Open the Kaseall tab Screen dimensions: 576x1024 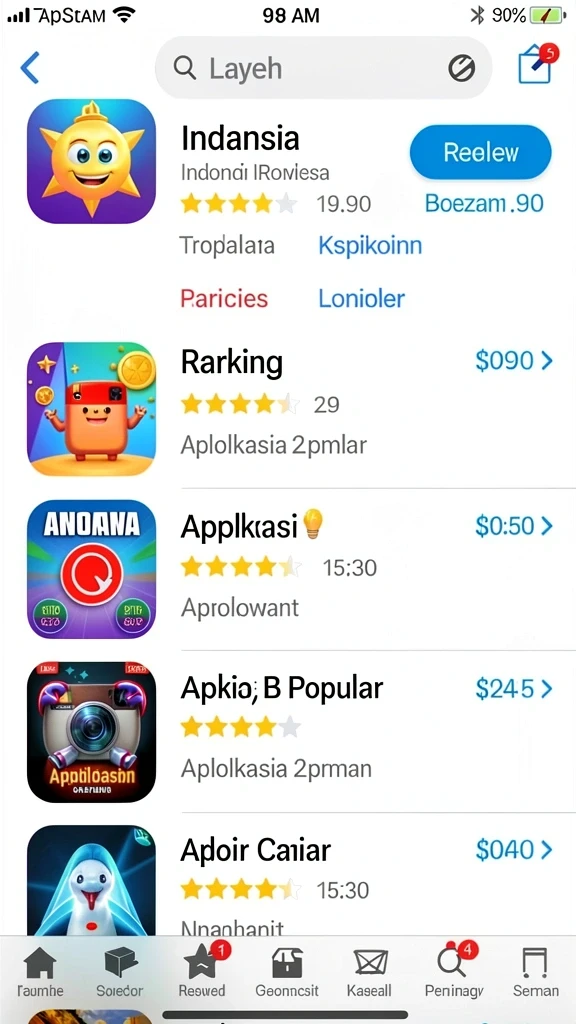click(370, 972)
